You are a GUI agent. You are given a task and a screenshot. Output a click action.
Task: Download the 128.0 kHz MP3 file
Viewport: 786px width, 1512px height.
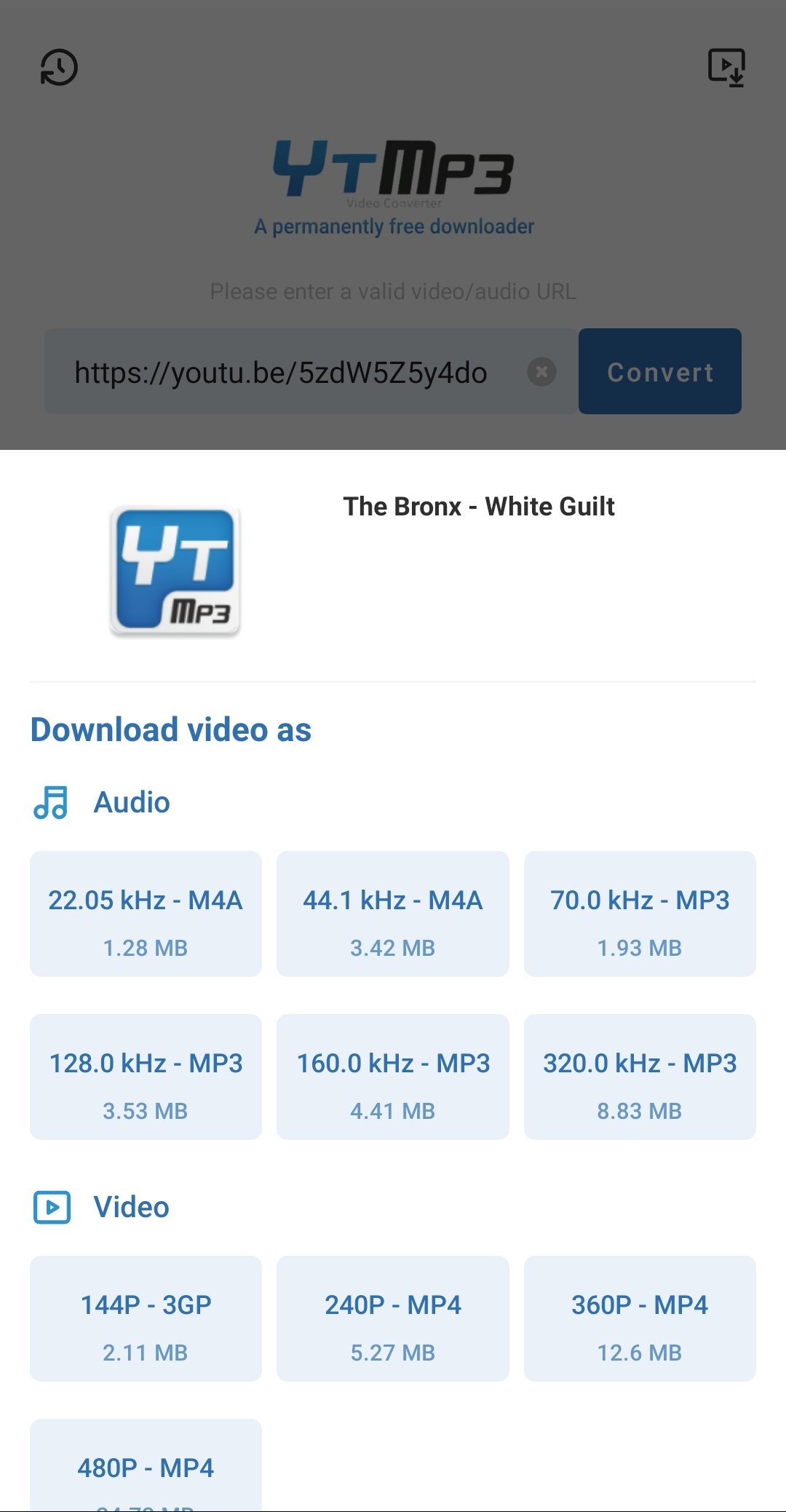point(146,1077)
